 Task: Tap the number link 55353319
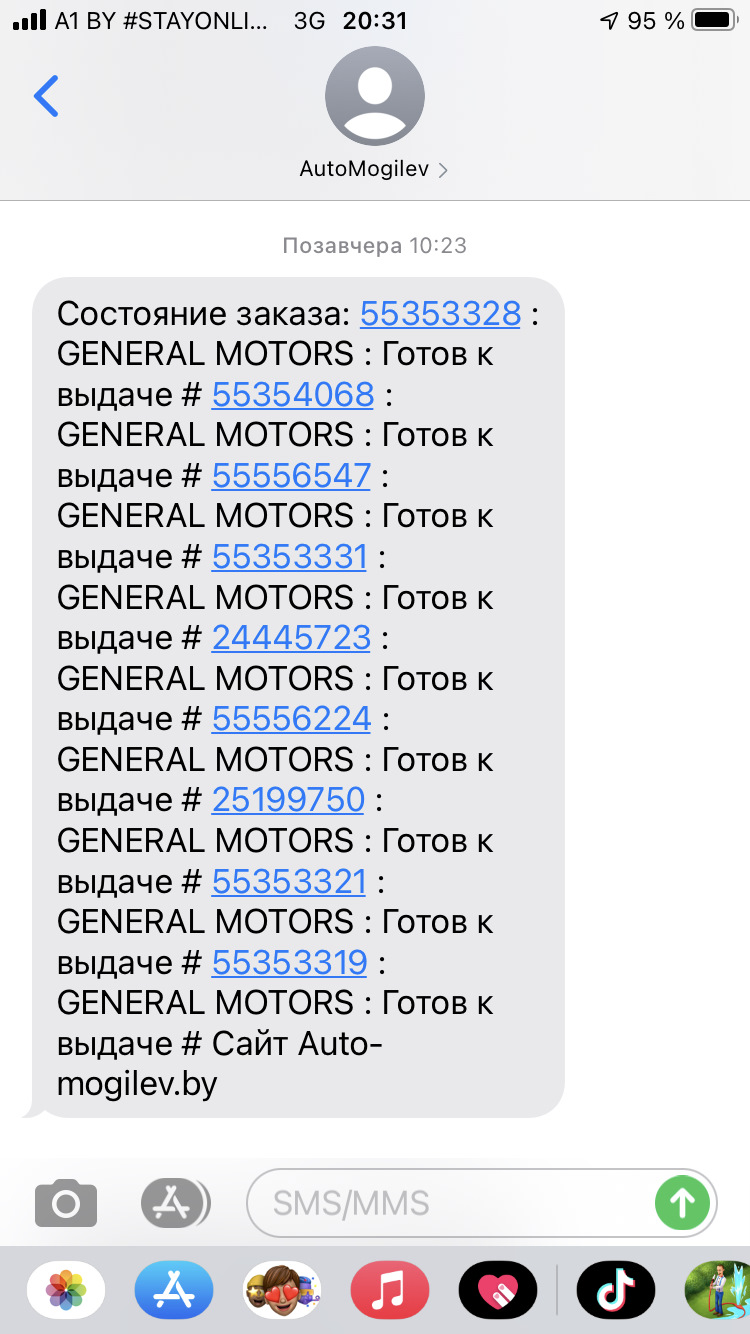click(289, 963)
